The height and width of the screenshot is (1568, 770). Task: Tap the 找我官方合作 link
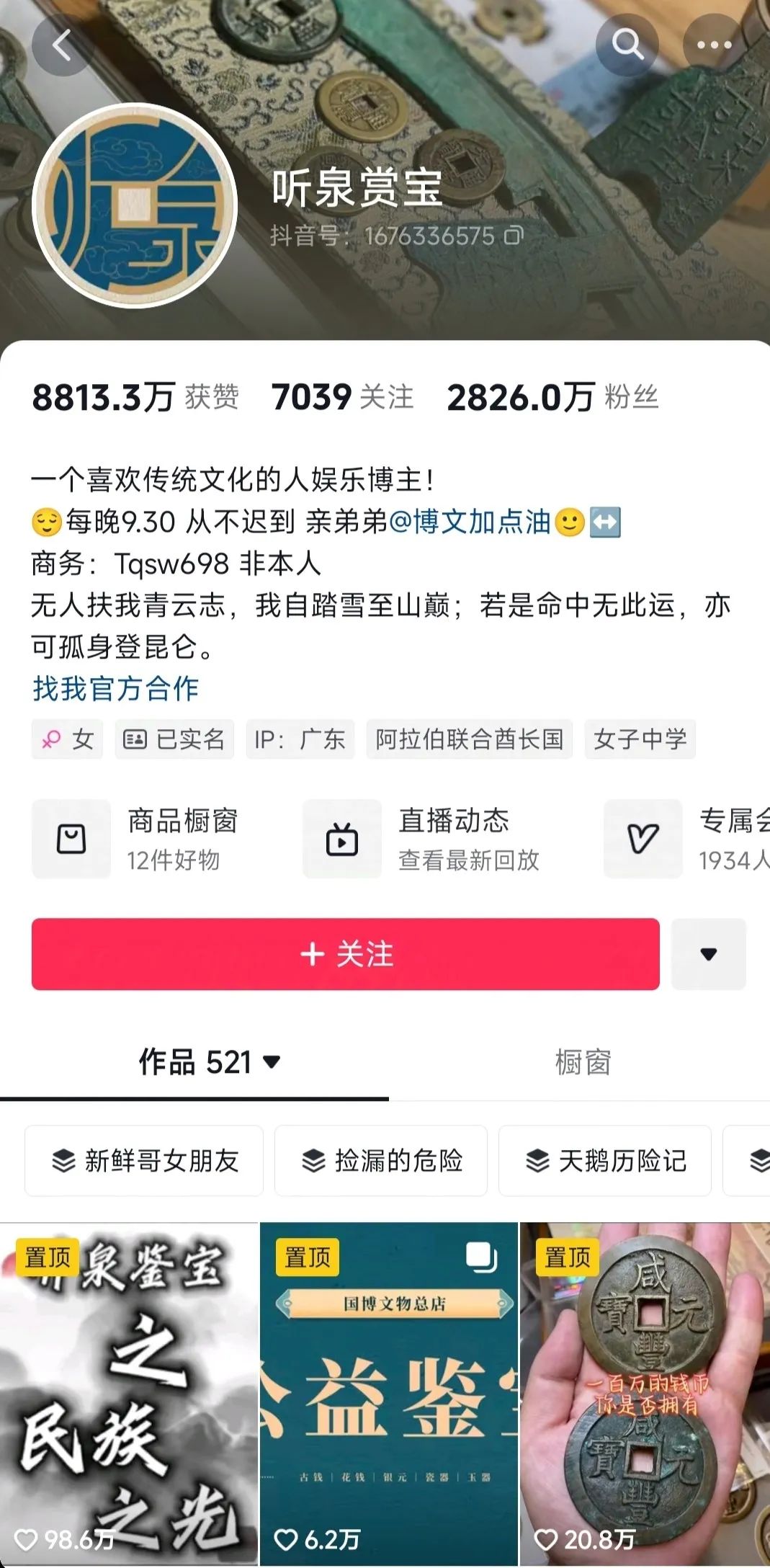pos(115,688)
